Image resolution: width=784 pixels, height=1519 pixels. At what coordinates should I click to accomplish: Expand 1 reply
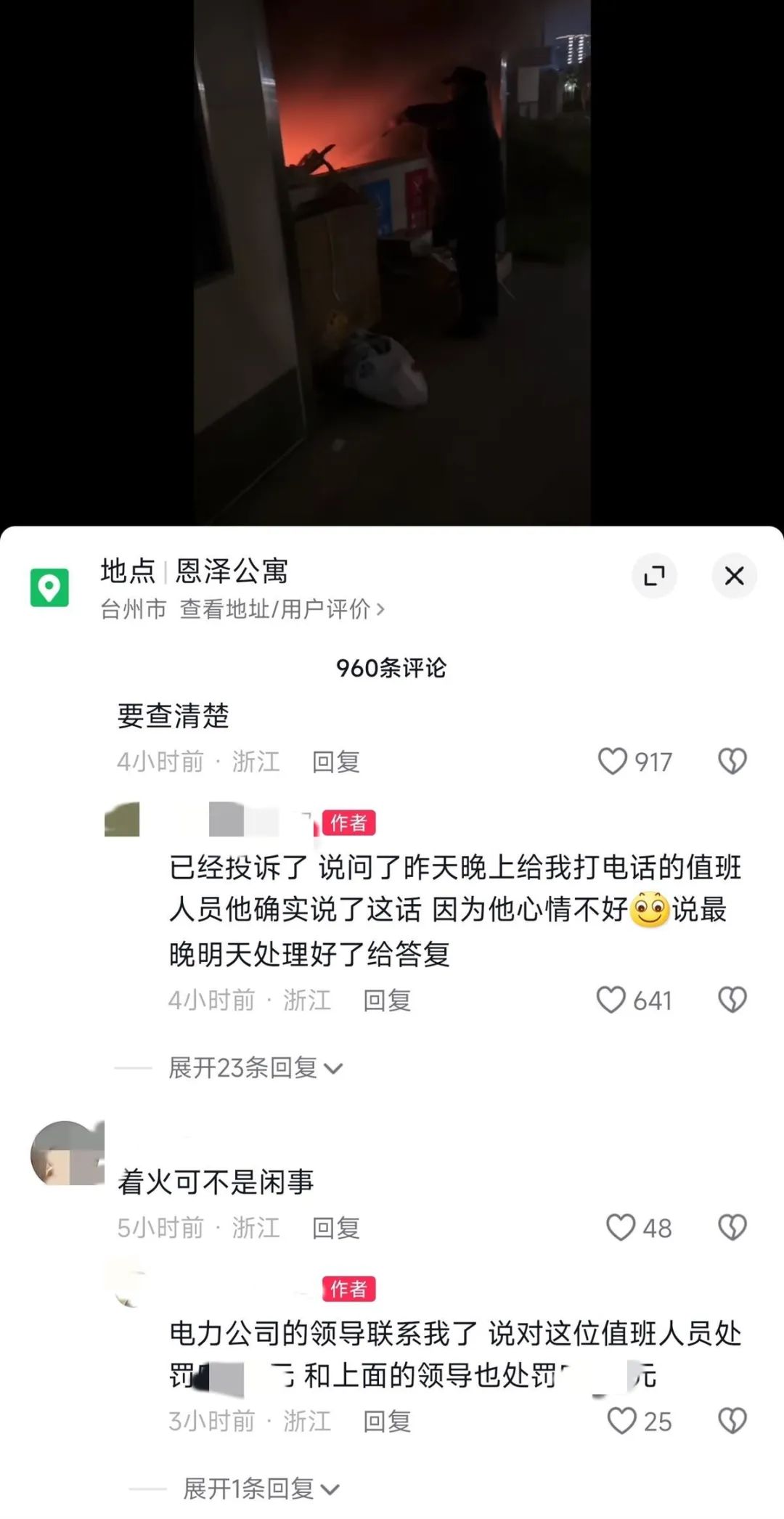(260, 1489)
